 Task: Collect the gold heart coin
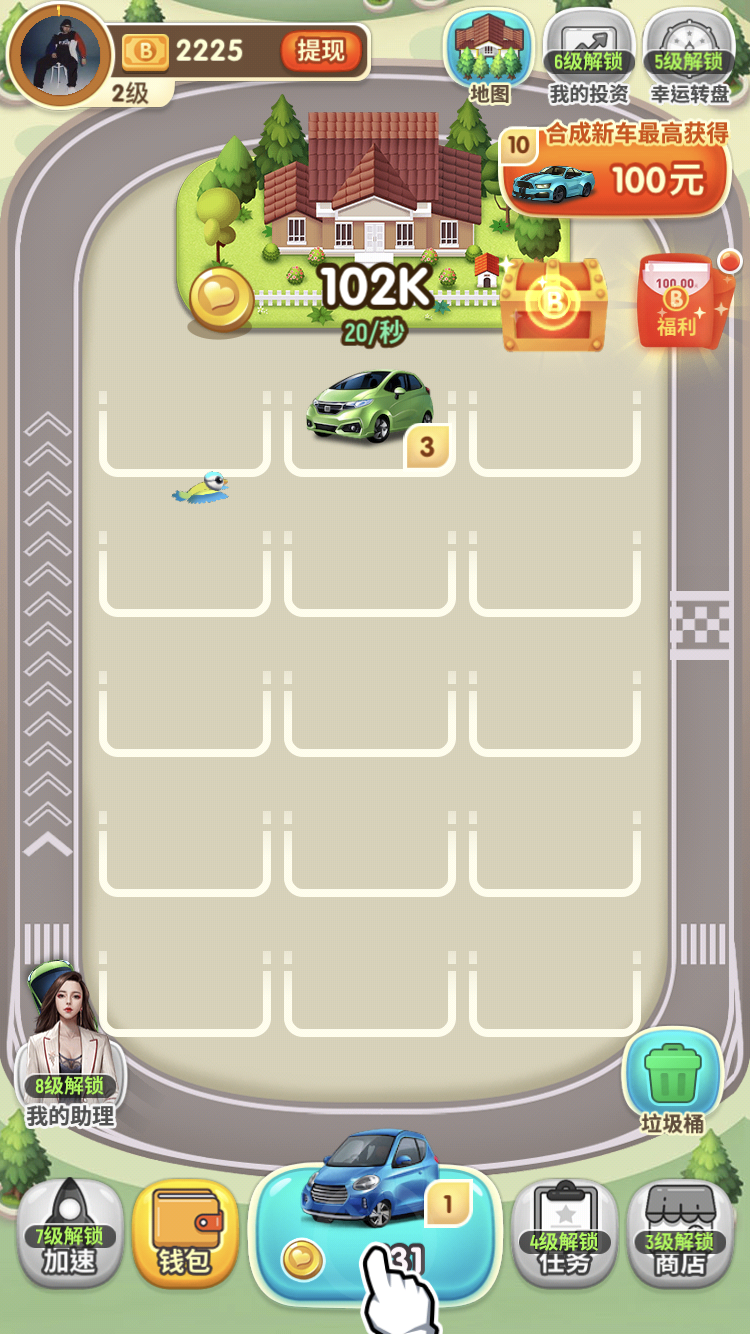tap(221, 300)
